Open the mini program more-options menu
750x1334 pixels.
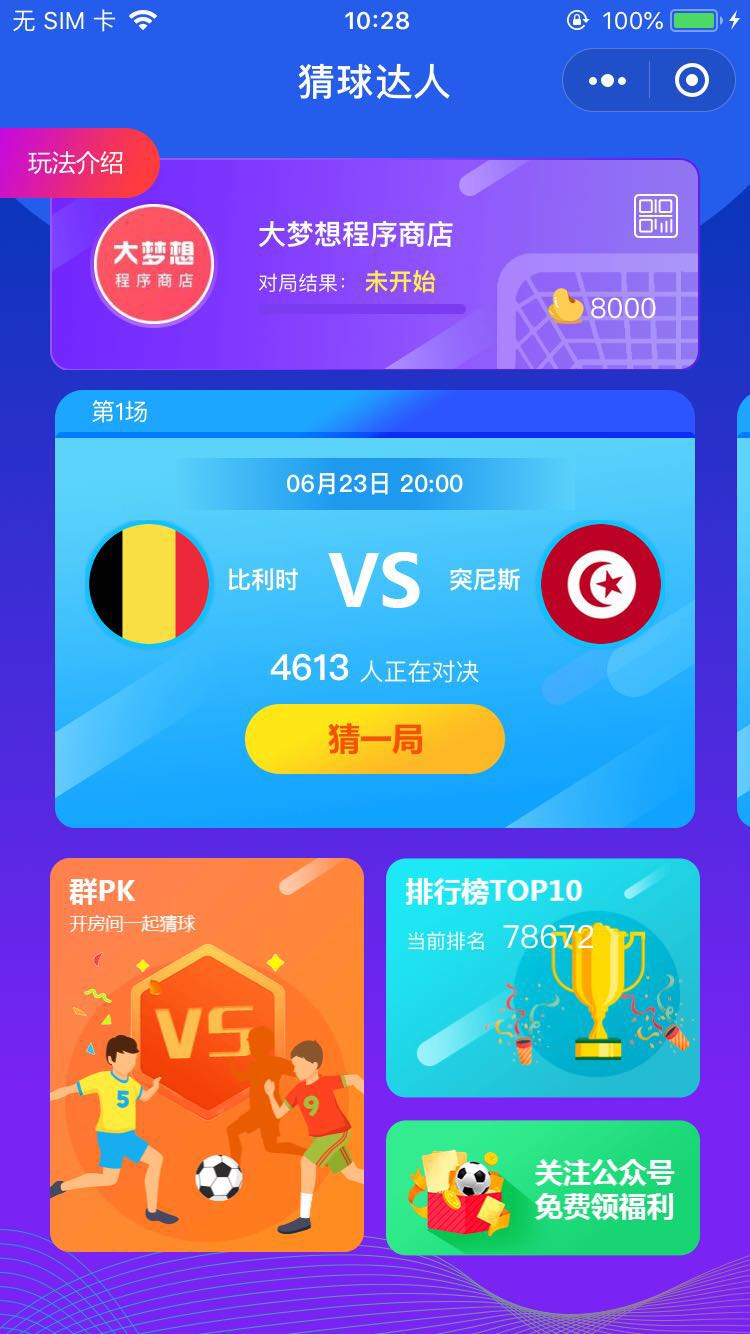(x=607, y=81)
